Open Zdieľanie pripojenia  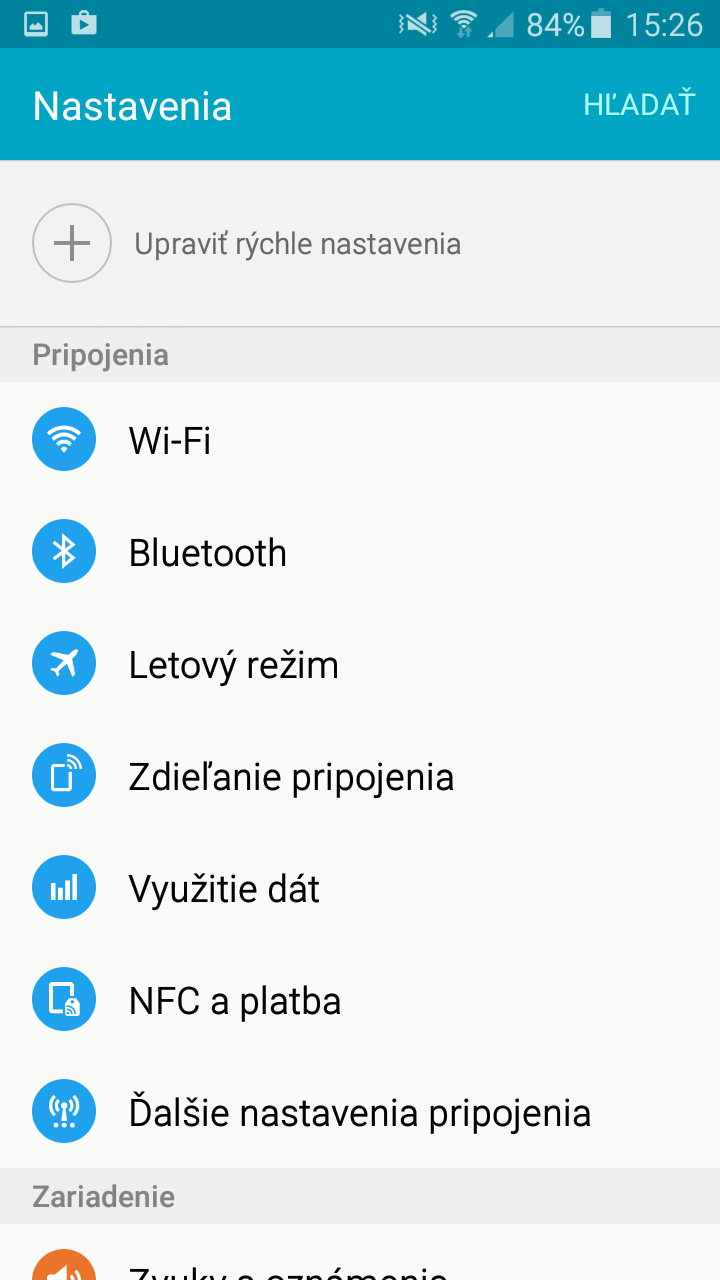point(360,776)
